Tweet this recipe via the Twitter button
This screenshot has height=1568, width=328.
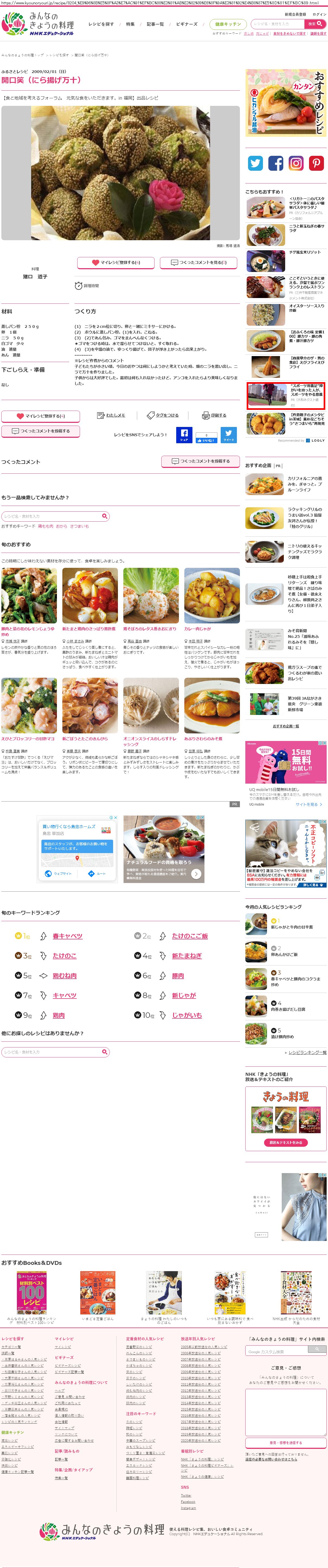click(x=229, y=435)
